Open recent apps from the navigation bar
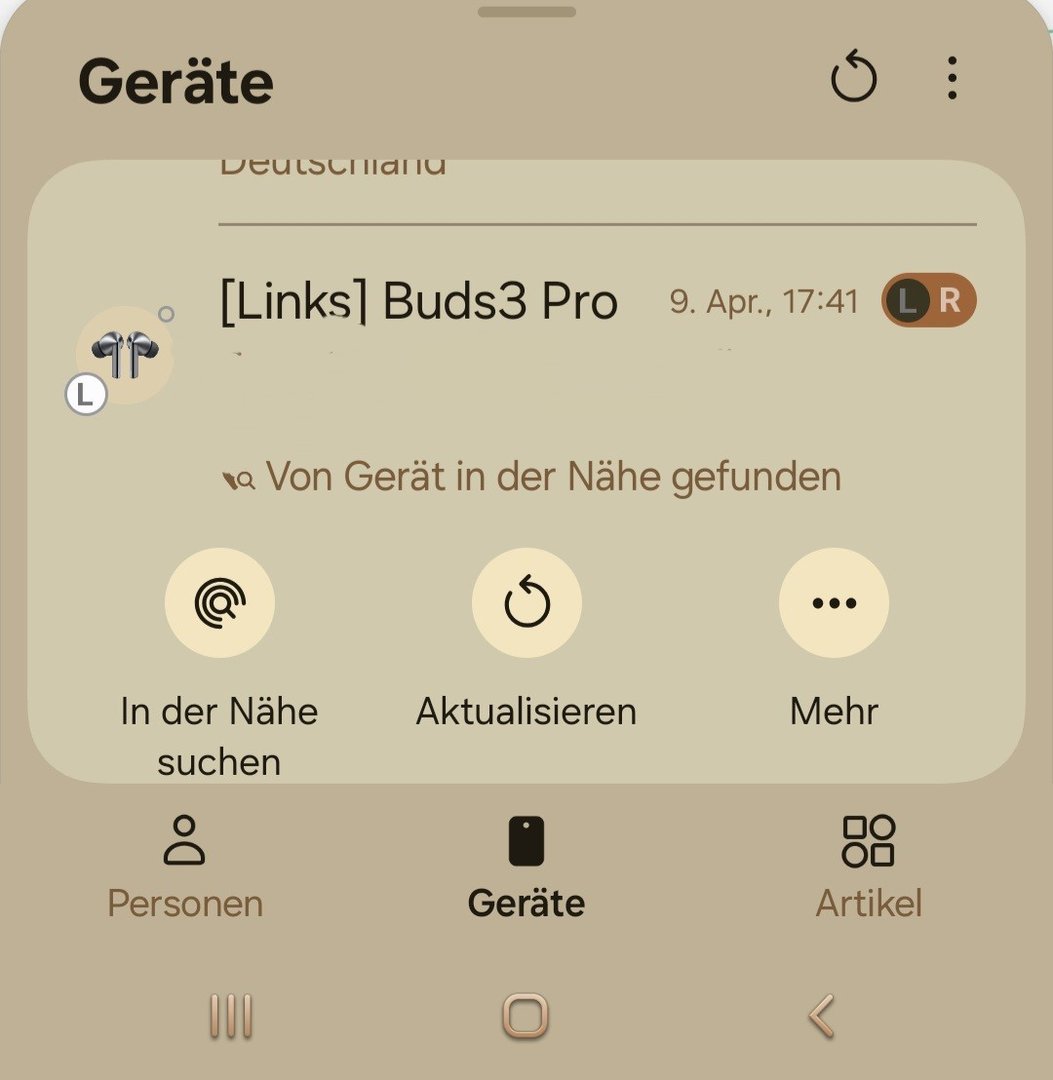This screenshot has height=1080, width=1053. (231, 1017)
